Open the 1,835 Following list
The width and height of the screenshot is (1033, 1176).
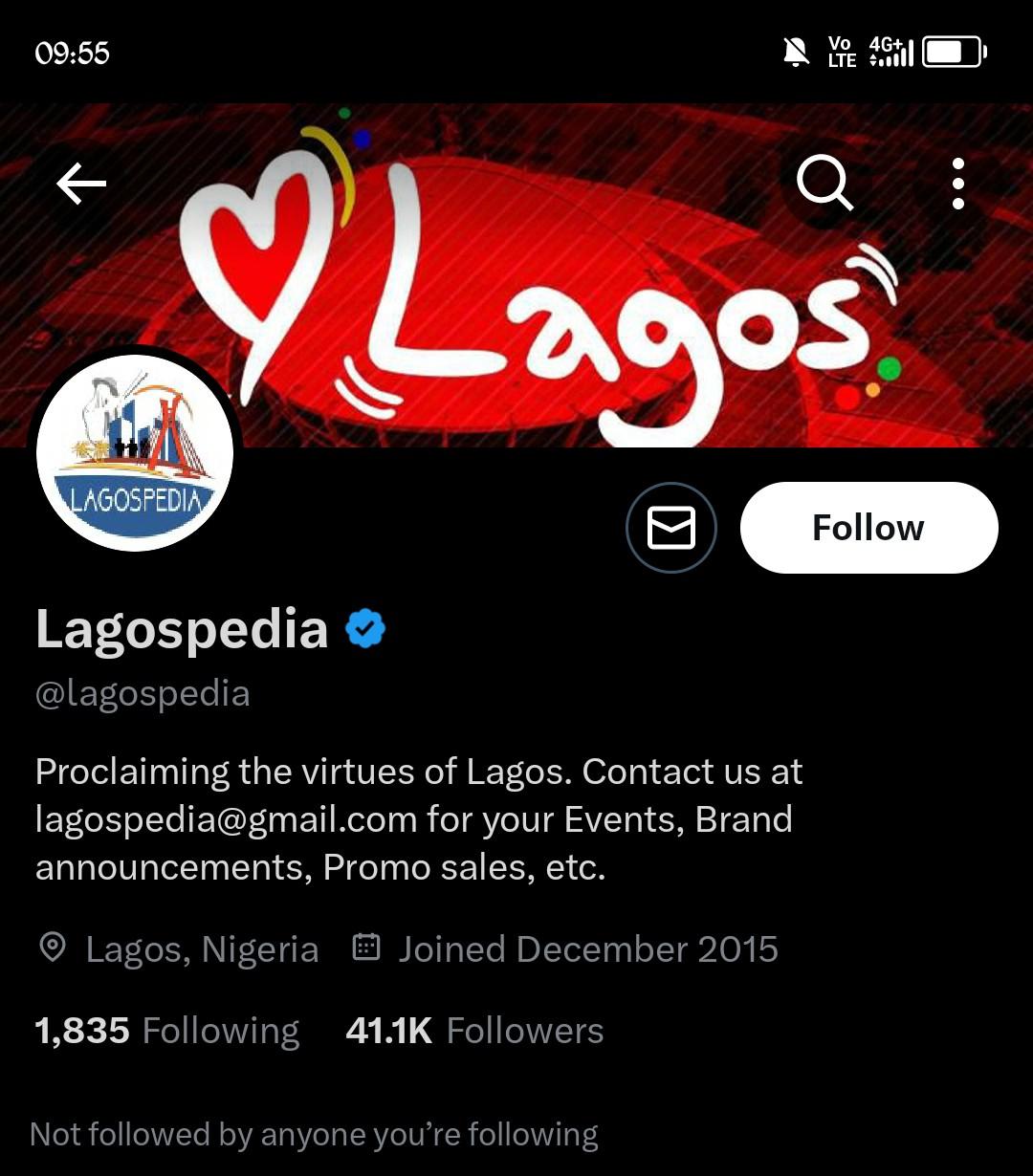[x=167, y=1031]
